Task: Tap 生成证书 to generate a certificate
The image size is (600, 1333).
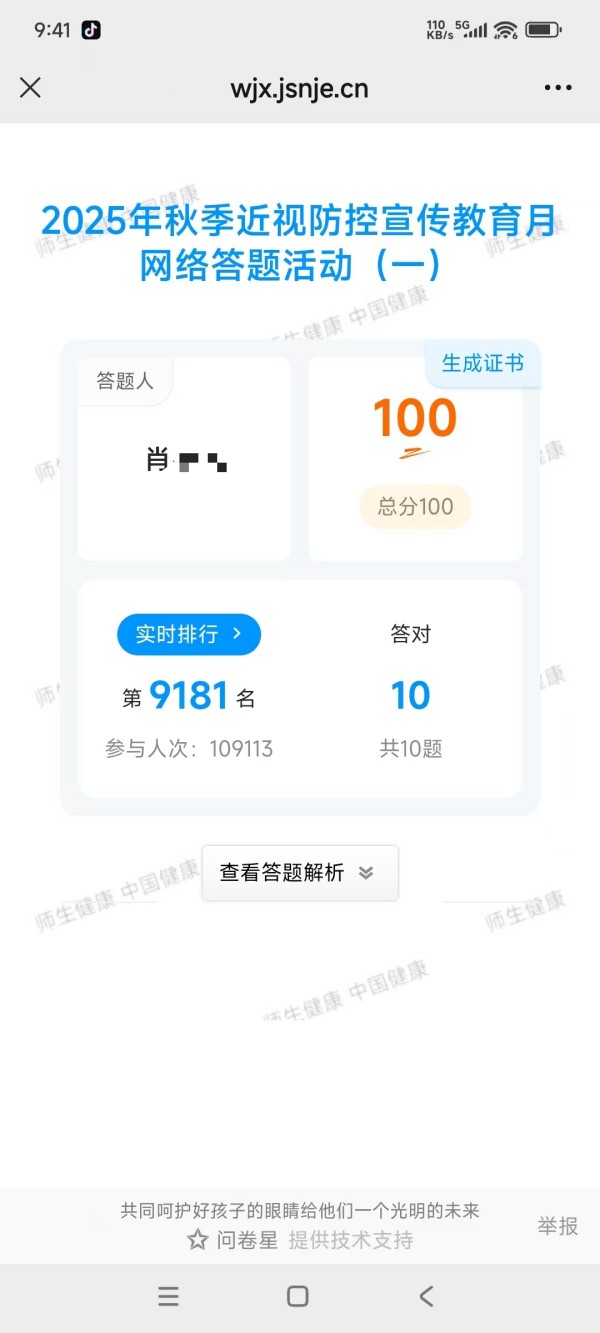Action: pyautogui.click(x=483, y=364)
